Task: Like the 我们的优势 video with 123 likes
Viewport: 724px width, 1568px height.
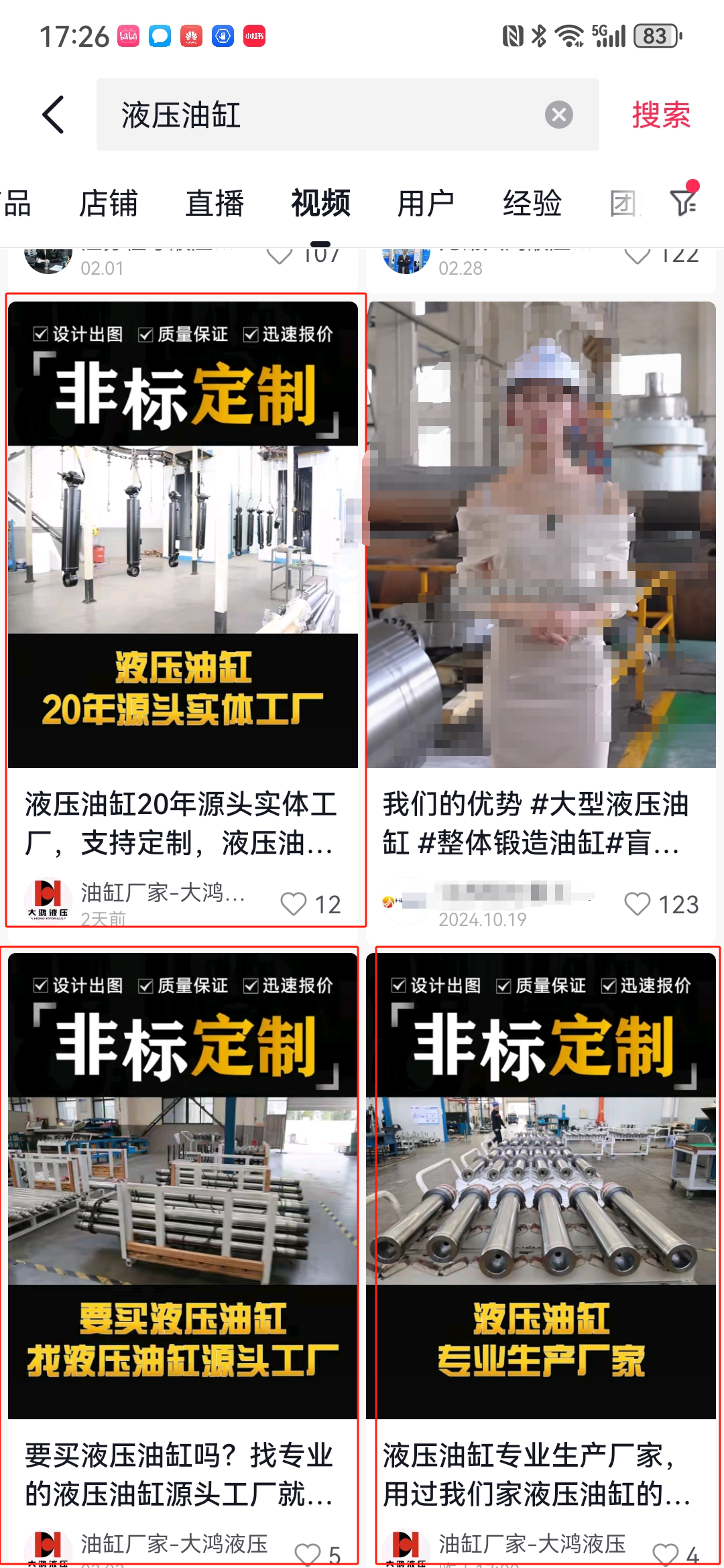Action: coord(637,904)
